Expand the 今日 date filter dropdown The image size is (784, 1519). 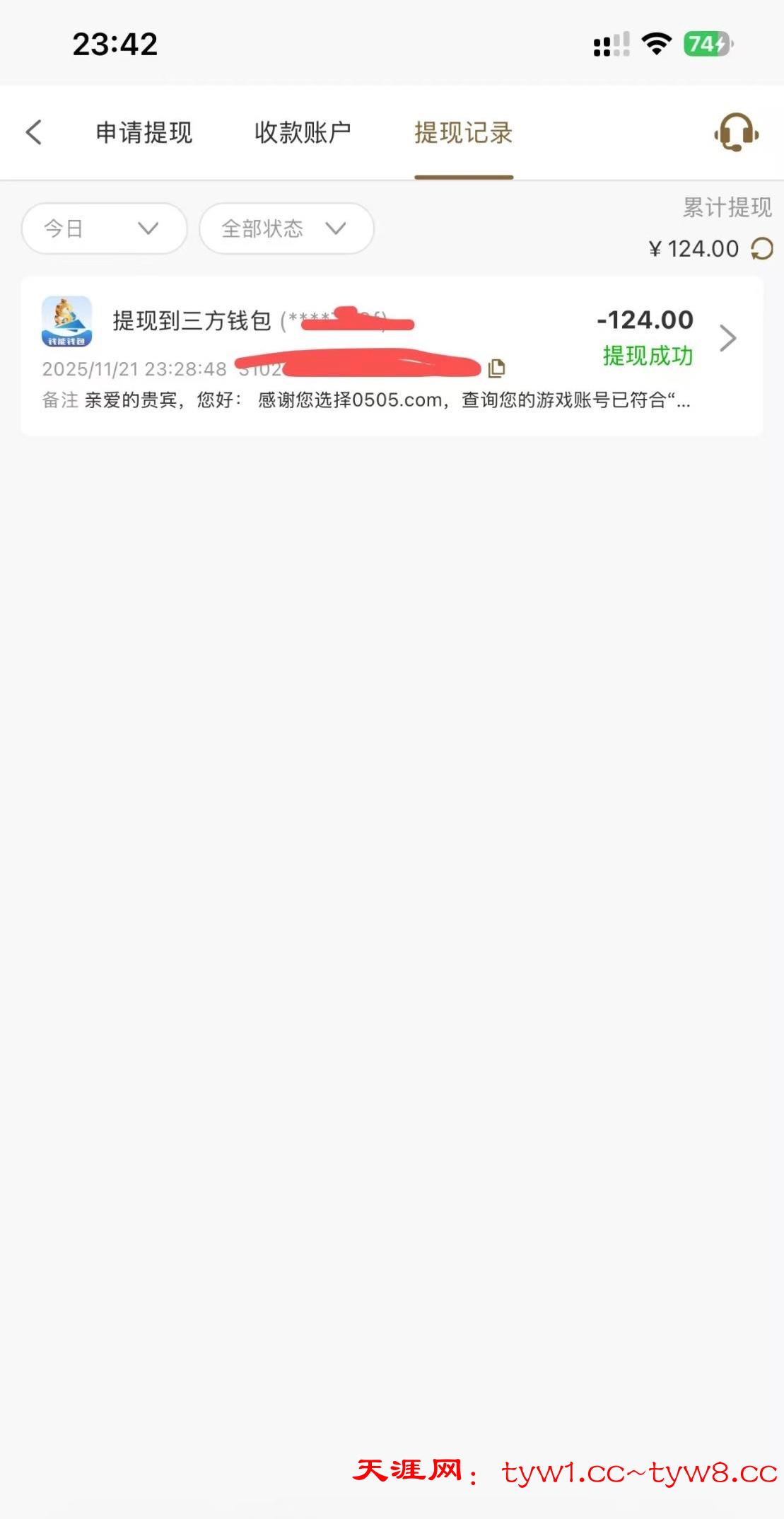point(104,228)
